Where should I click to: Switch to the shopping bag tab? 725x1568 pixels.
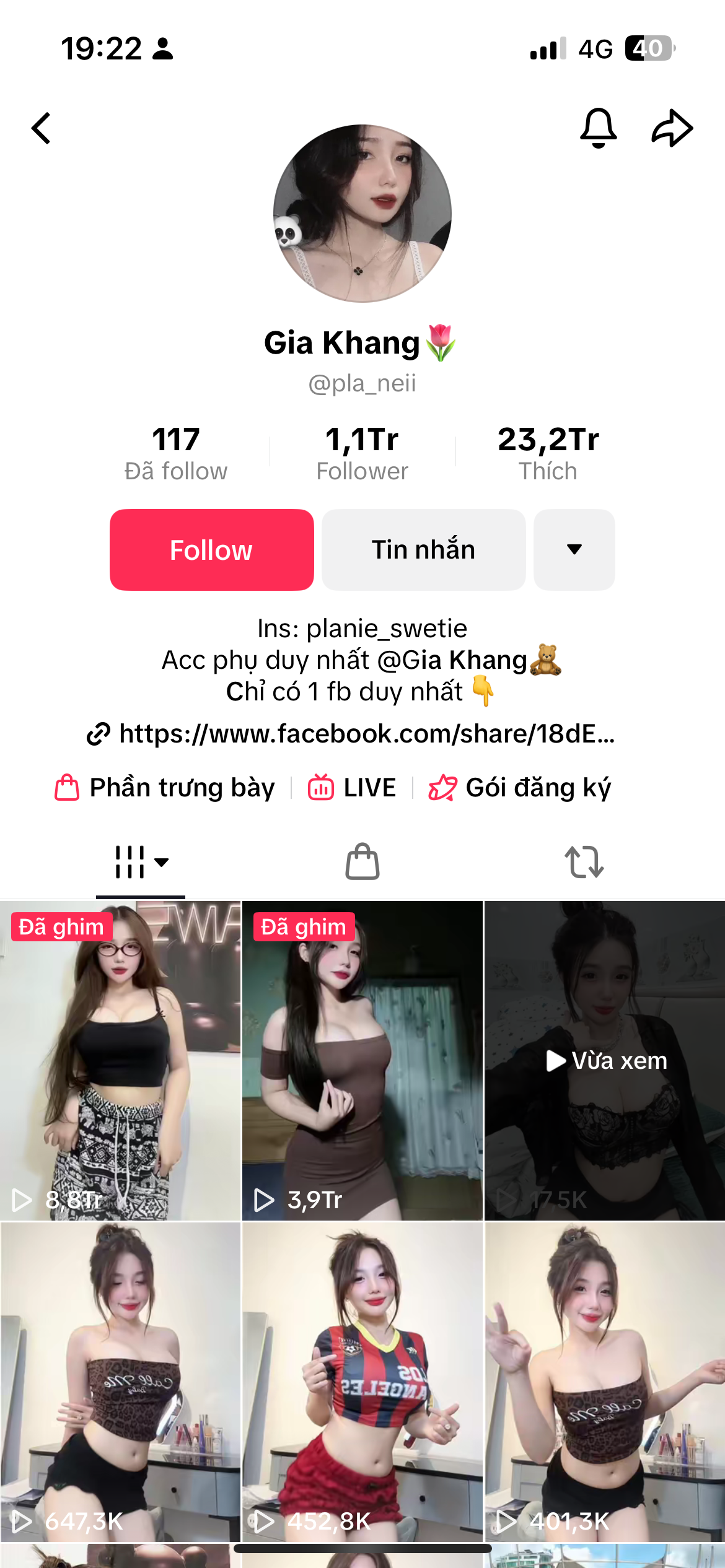[x=362, y=862]
